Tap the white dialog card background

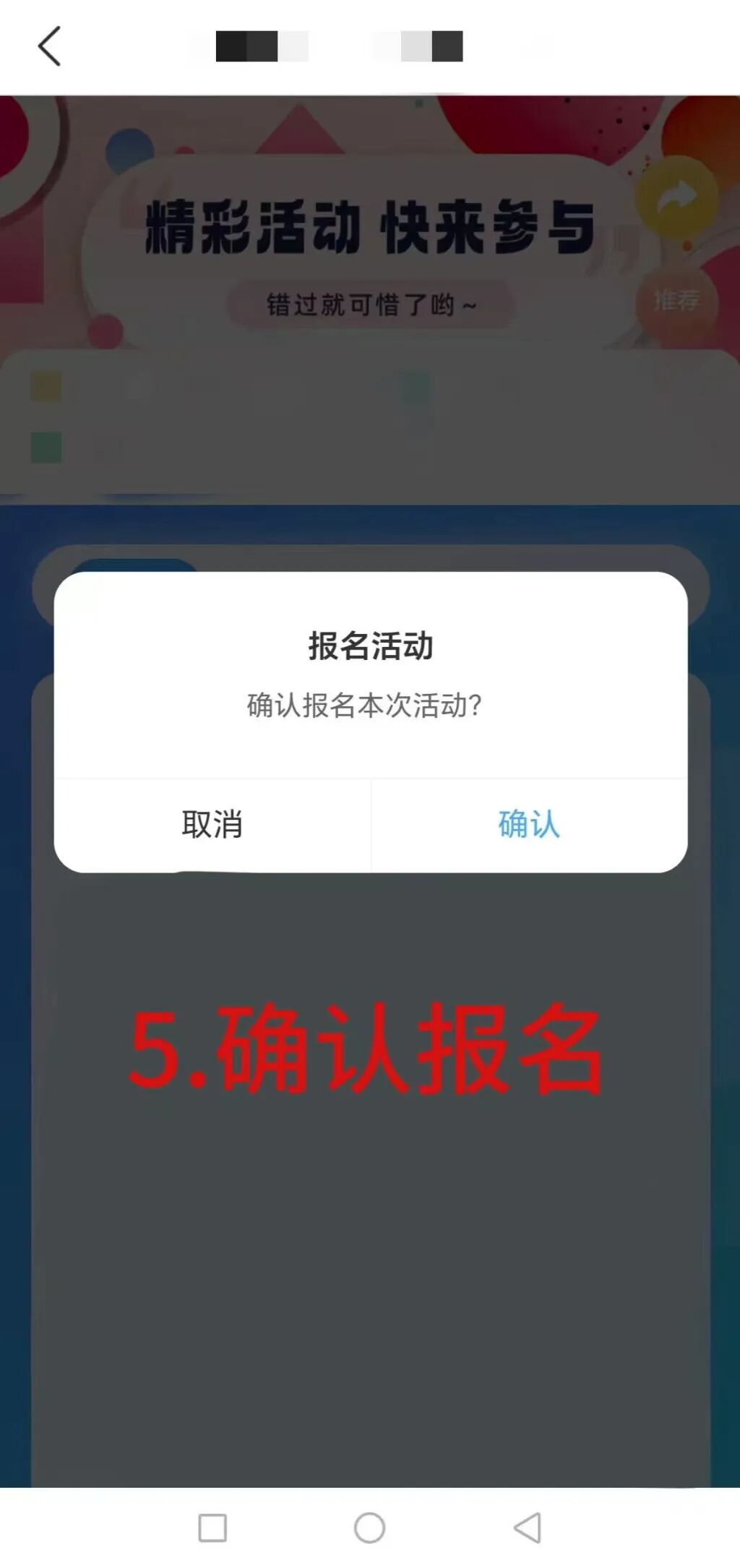370,745
